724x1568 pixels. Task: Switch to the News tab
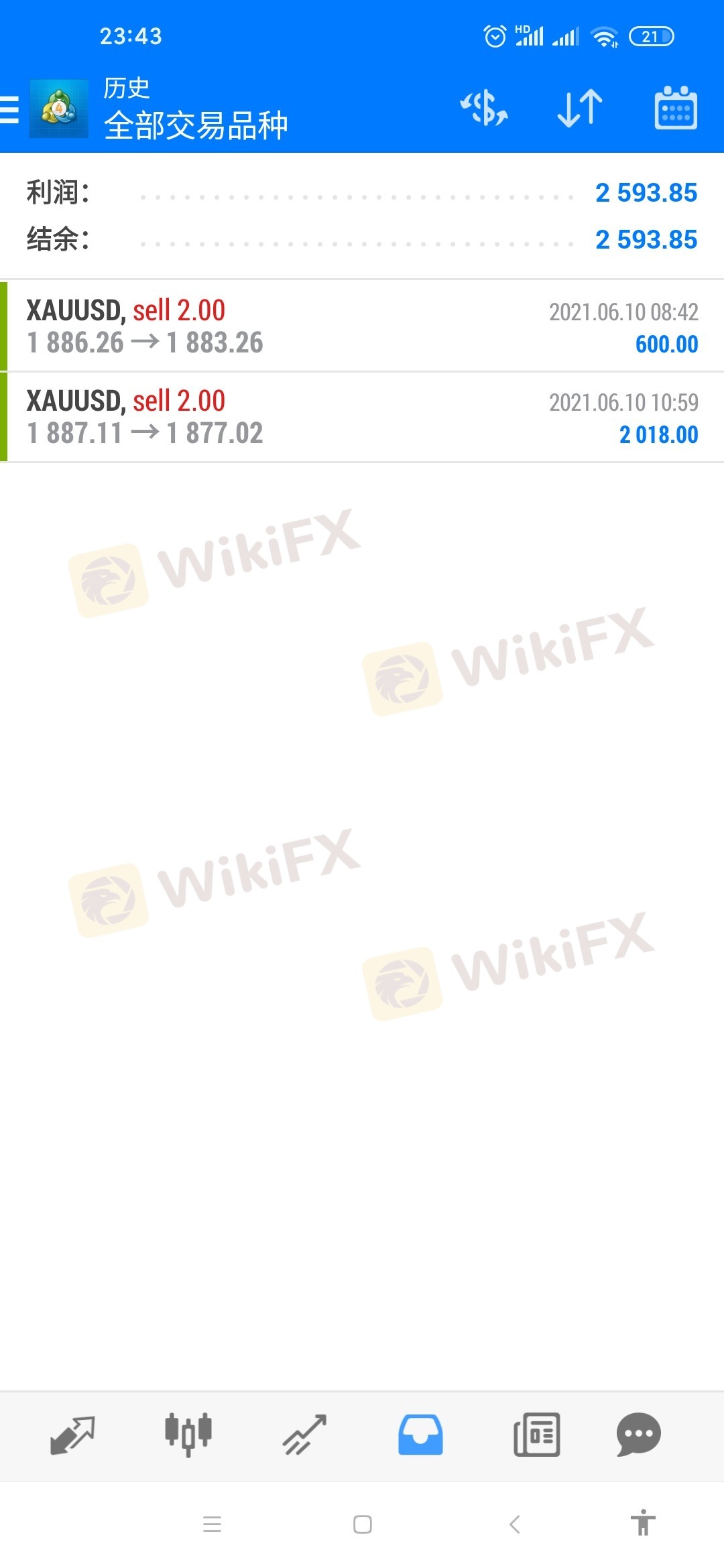(536, 1434)
